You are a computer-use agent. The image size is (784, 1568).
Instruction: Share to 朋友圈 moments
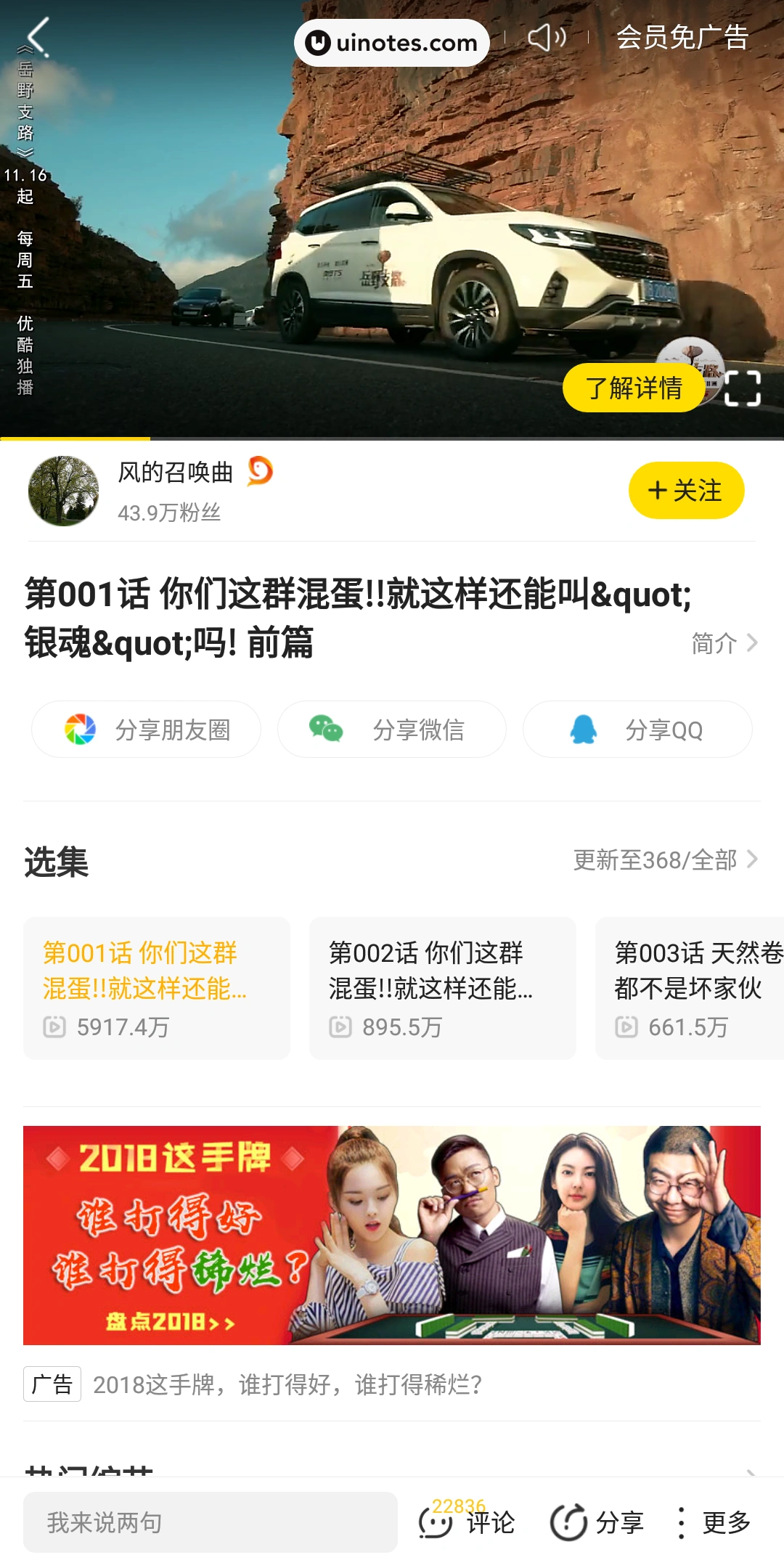click(146, 730)
